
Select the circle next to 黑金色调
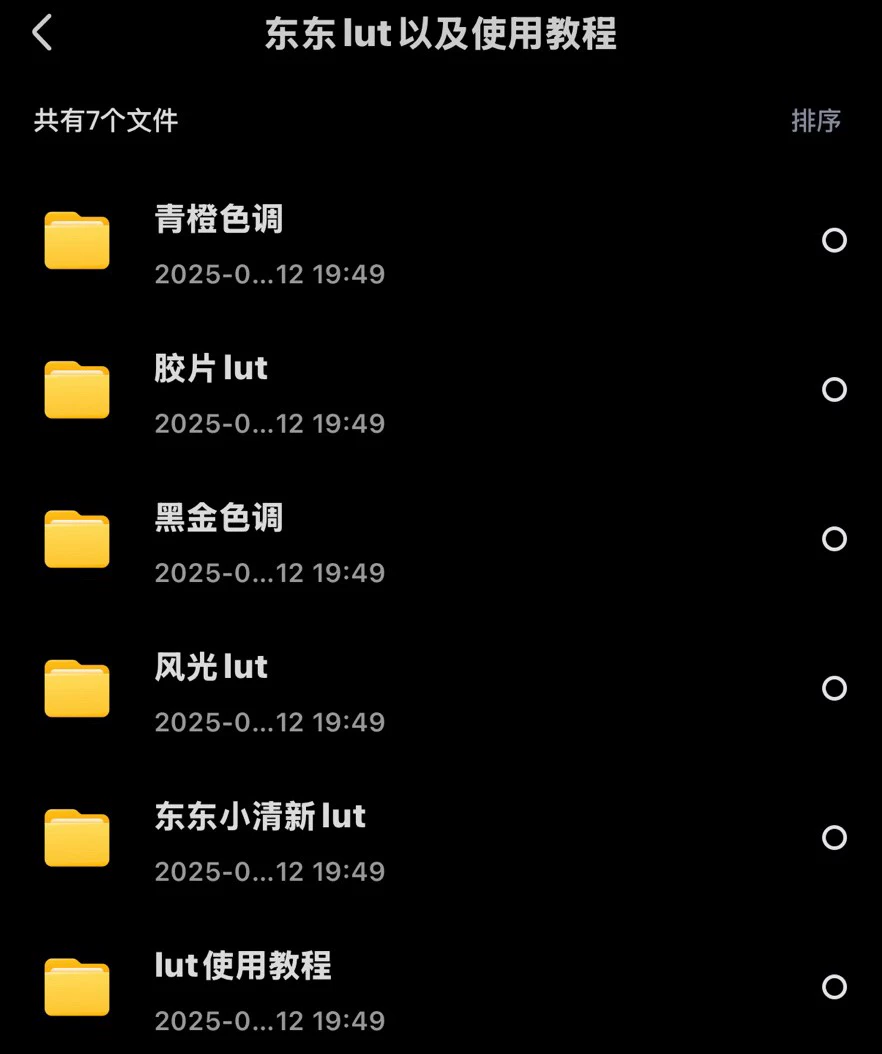pyautogui.click(x=834, y=538)
